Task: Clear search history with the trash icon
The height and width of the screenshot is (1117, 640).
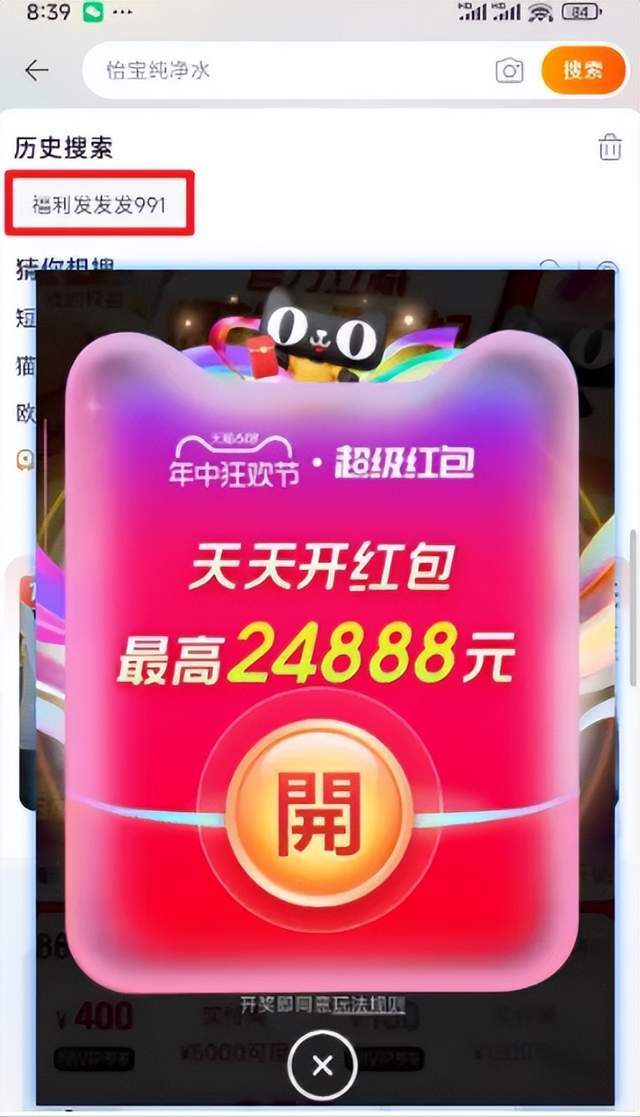Action: 609,148
